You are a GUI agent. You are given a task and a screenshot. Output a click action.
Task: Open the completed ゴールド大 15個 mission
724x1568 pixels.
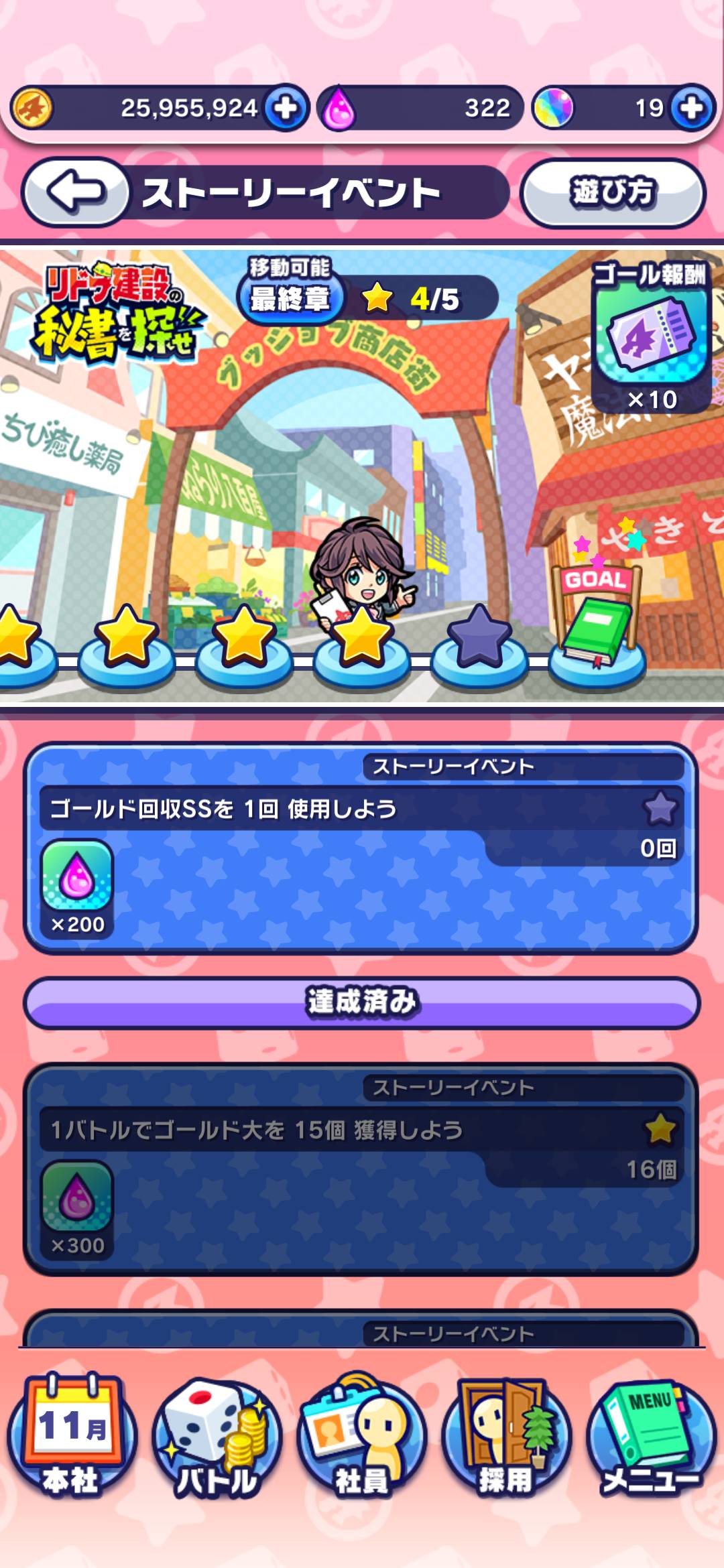tap(361, 1169)
